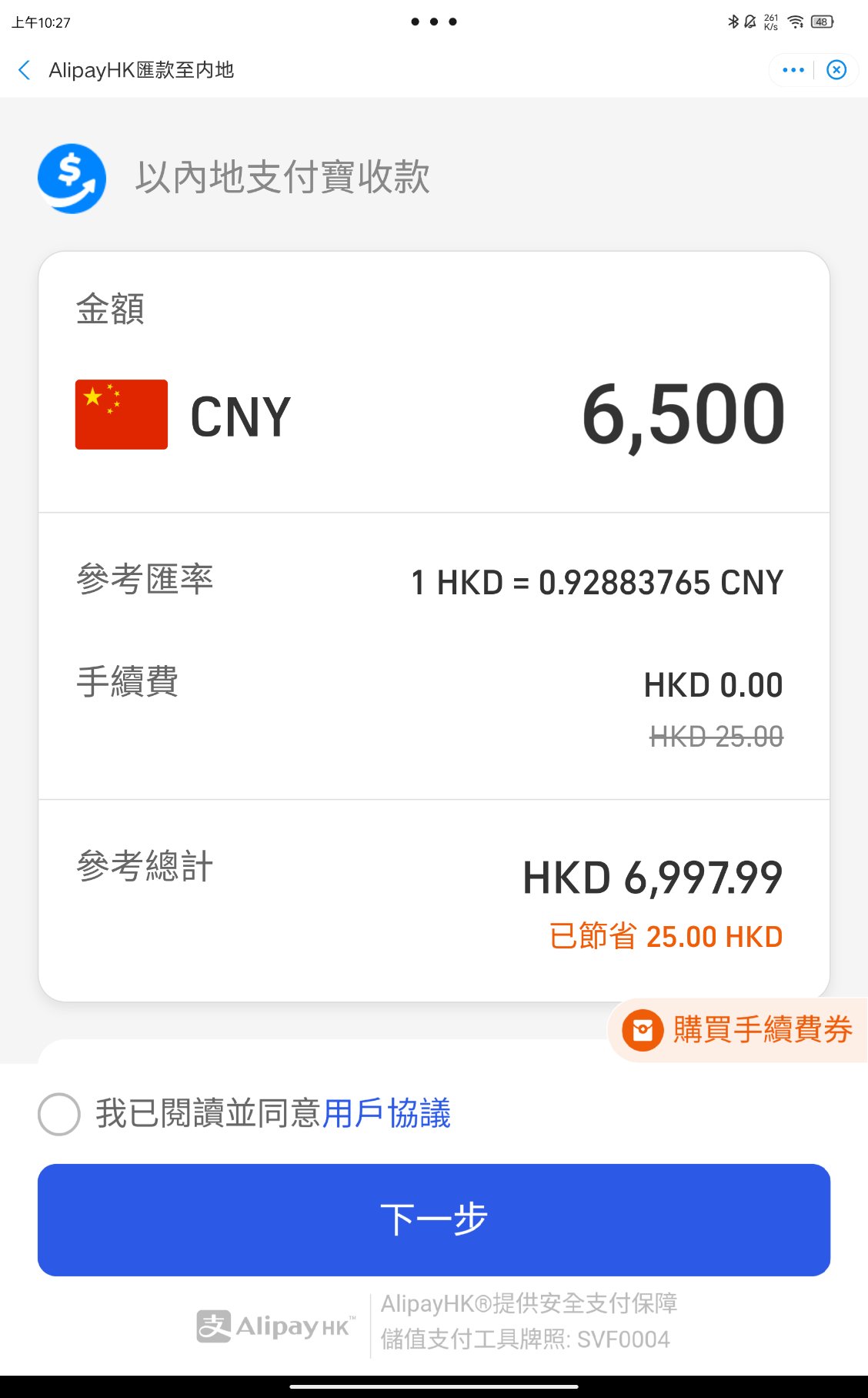Open the CNY currency selector
Viewport: 868px width, 1398px height.
241,414
